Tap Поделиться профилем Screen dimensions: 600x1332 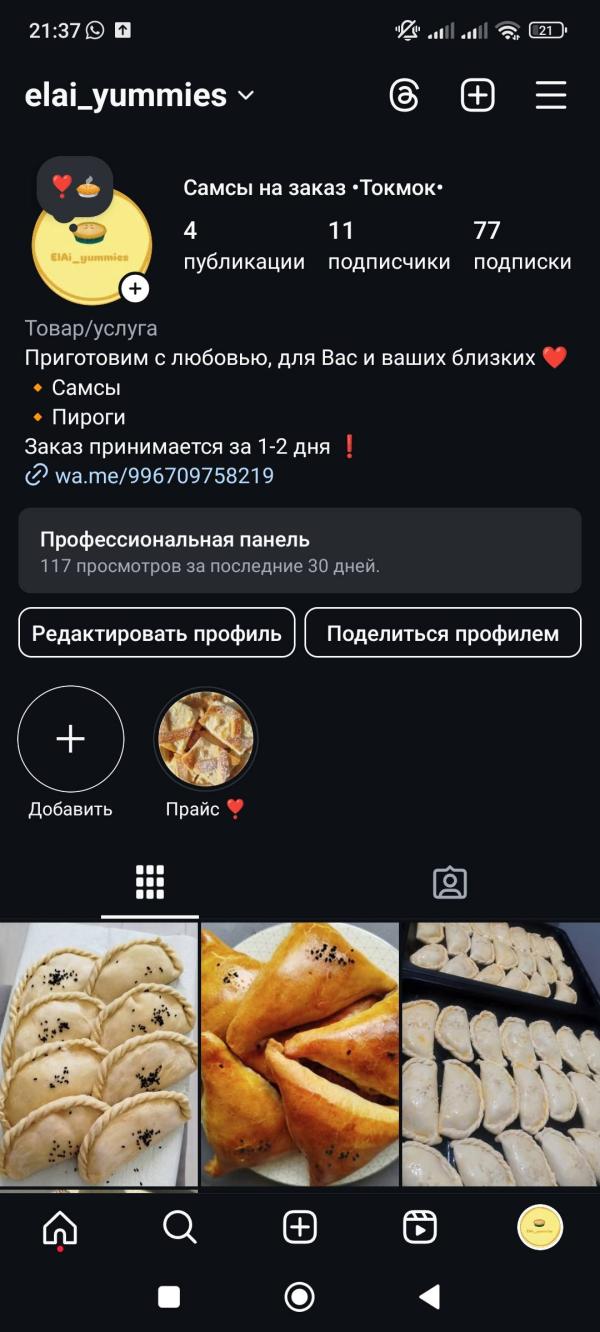pos(443,633)
